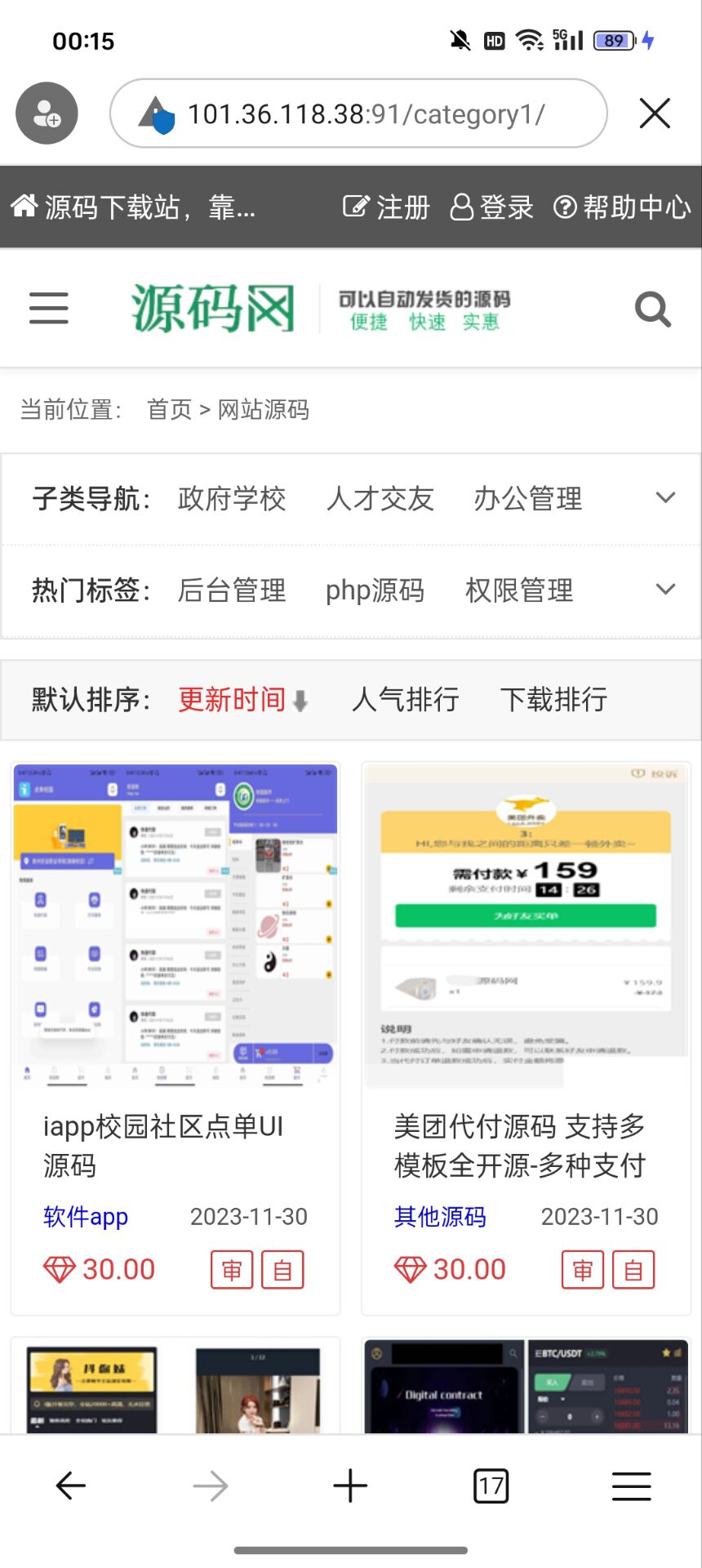The width and height of the screenshot is (702, 1568).
Task: Open the site search magnifier
Action: pos(652,310)
